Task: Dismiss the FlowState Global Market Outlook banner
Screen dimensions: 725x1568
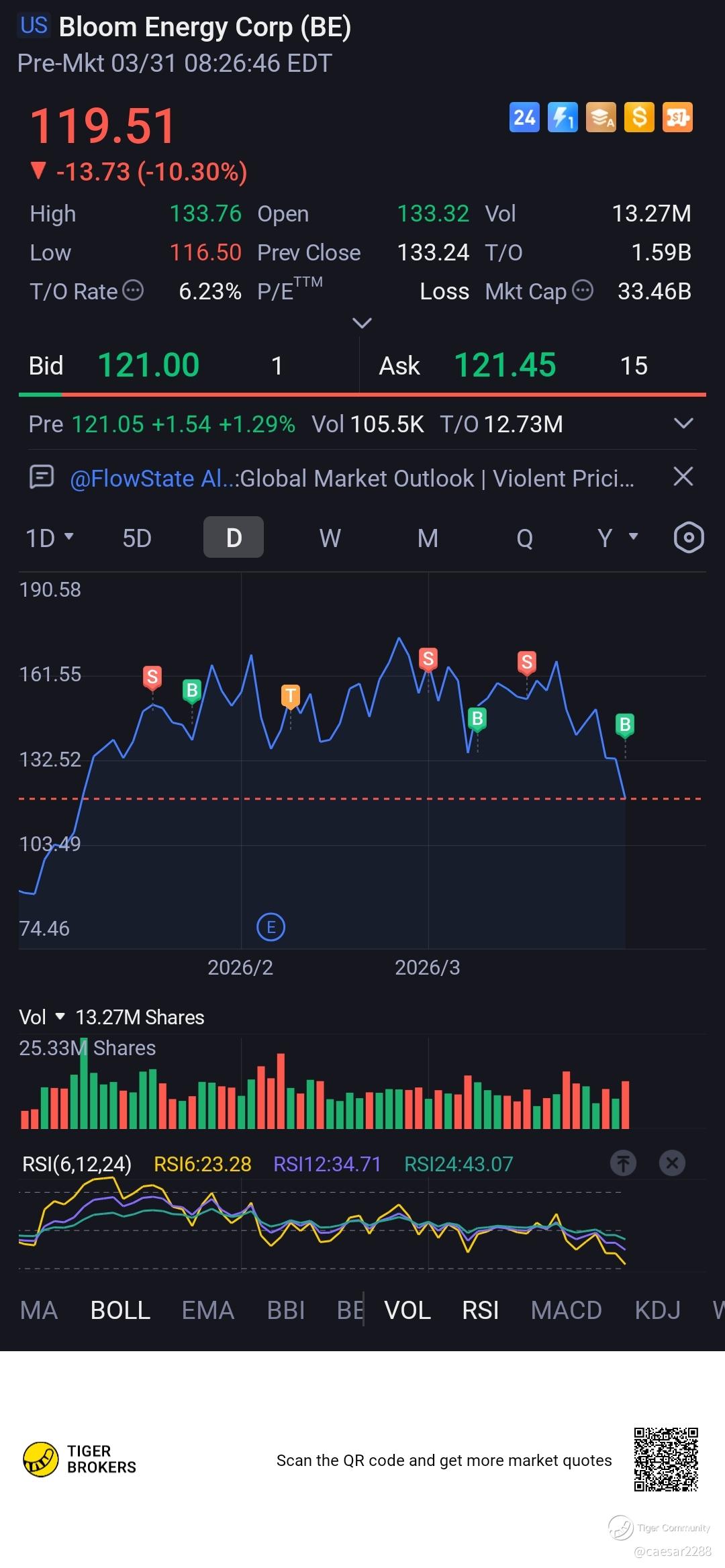Action: pyautogui.click(x=683, y=477)
